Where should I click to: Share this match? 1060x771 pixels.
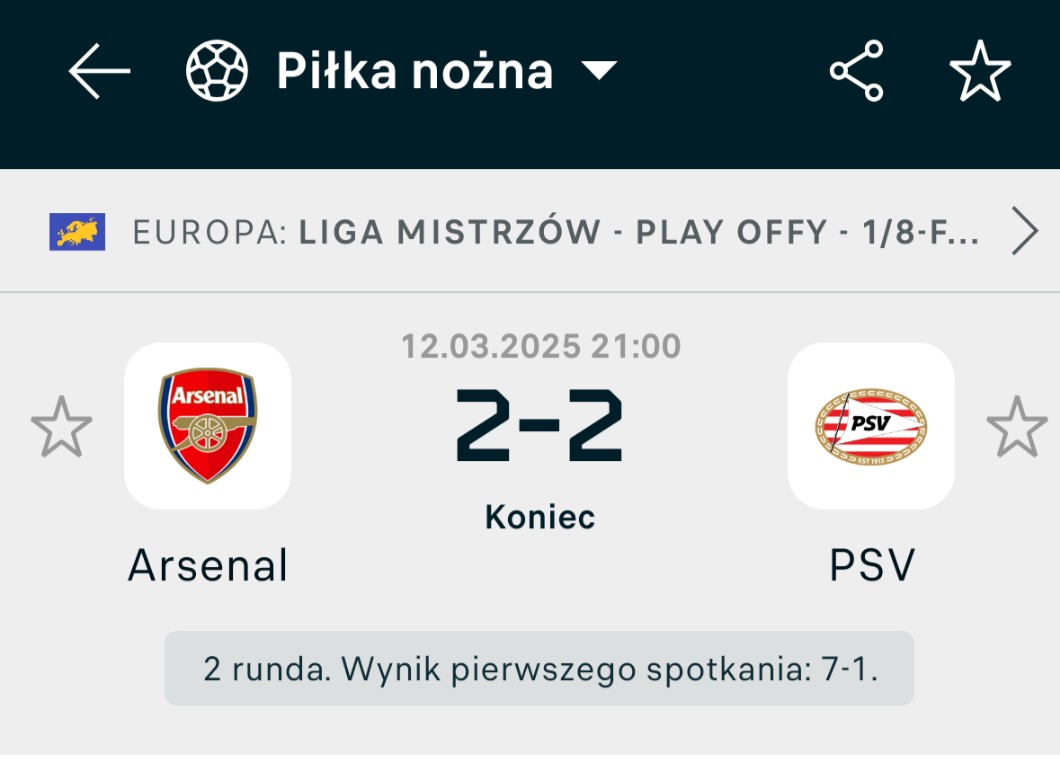[x=857, y=71]
